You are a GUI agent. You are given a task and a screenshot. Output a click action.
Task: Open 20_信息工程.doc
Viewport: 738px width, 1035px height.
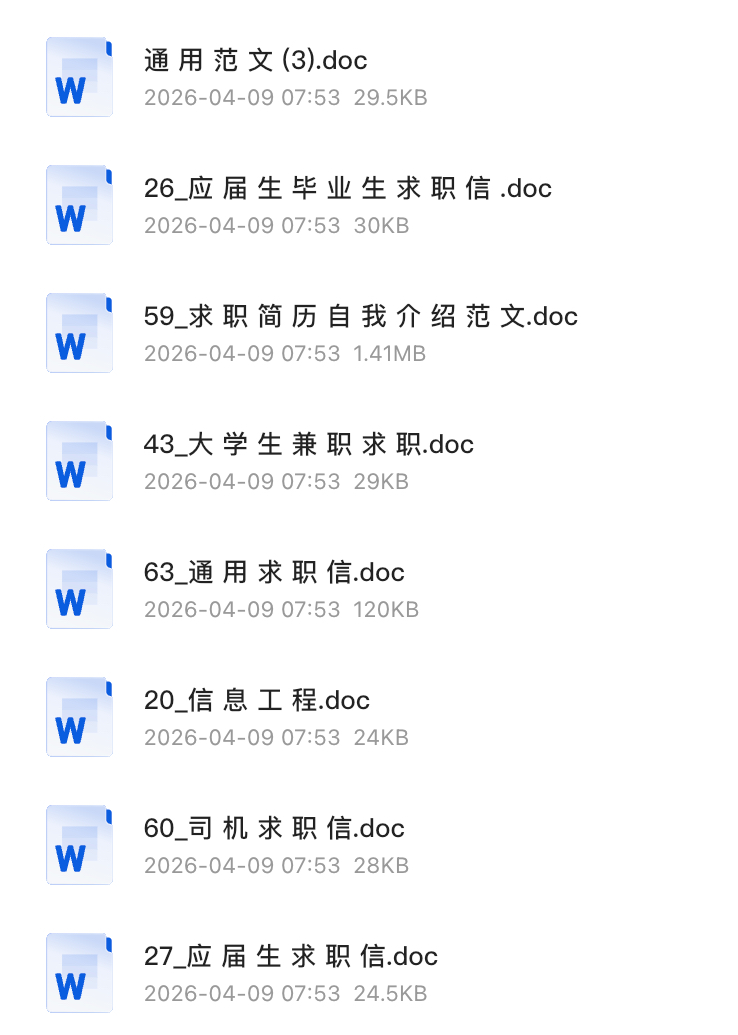click(257, 701)
